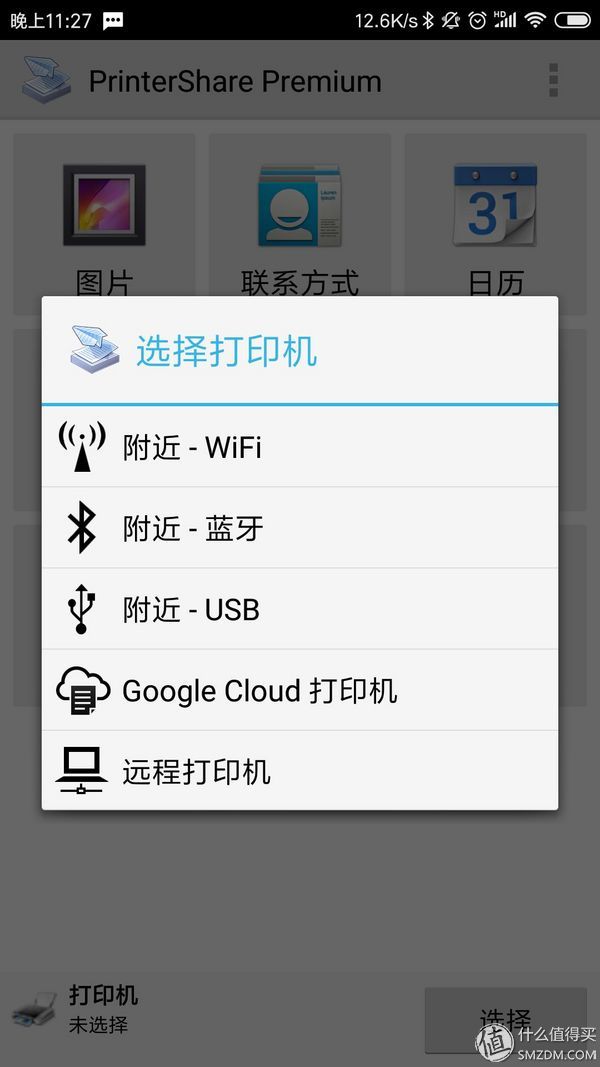Pick the nearby USB printer option

299,609
